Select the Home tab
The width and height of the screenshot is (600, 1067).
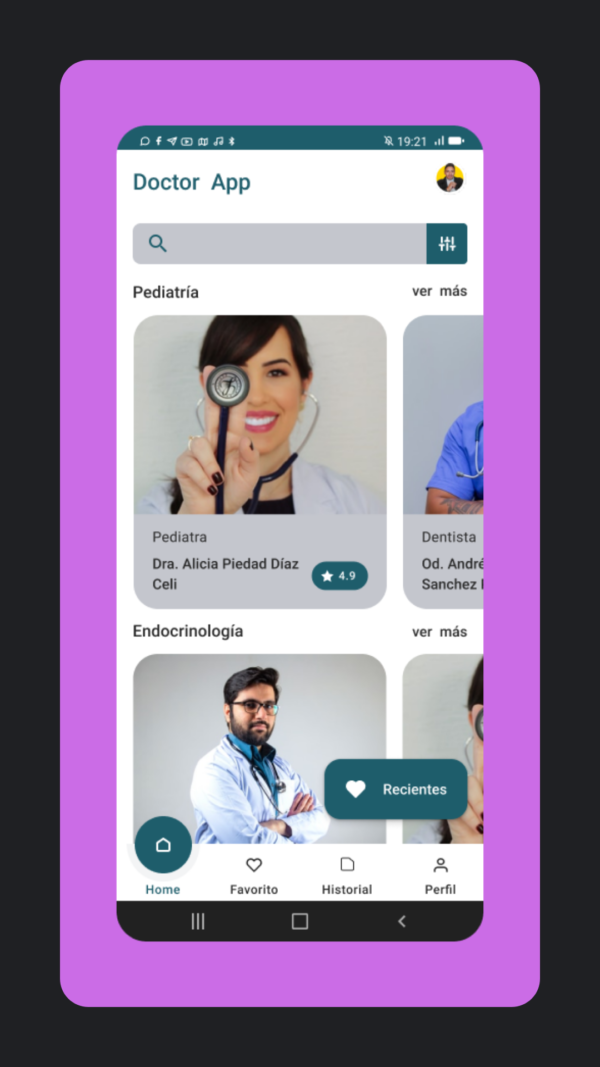pyautogui.click(x=163, y=857)
